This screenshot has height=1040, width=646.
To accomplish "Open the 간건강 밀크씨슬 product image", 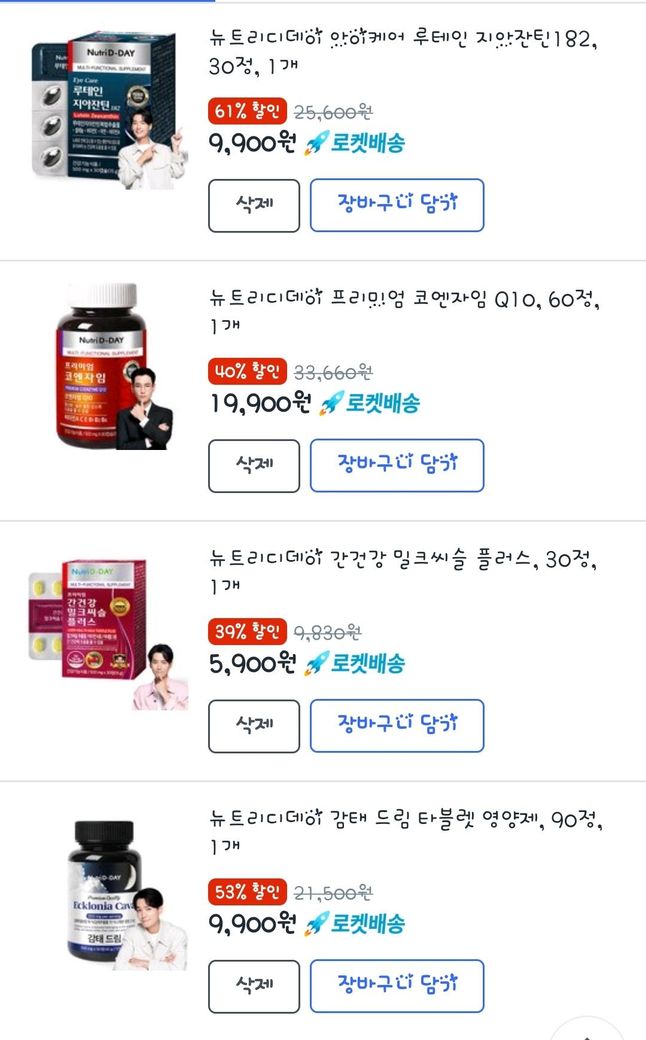I will [107, 630].
